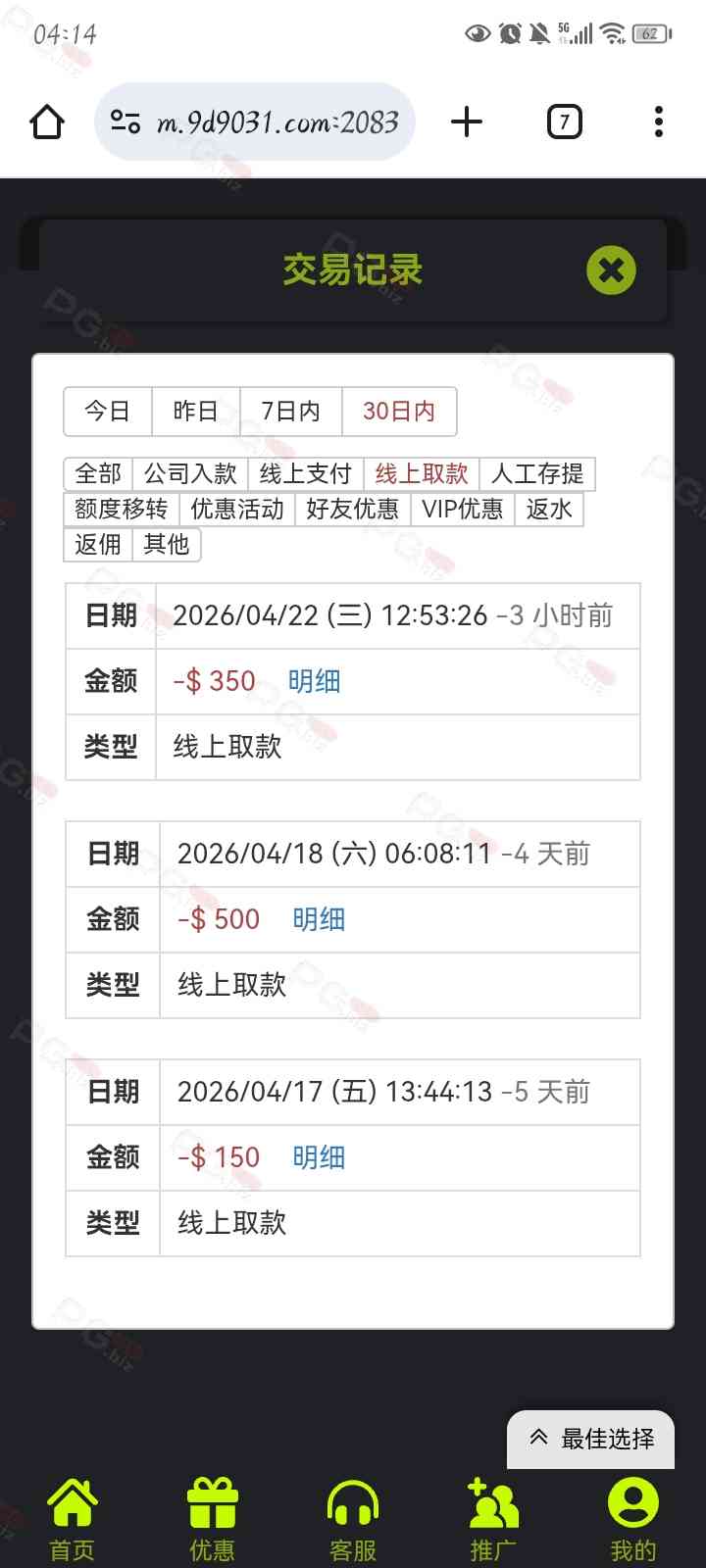This screenshot has height=1568, width=706.
Task: Select the 返水 filter
Action: (x=549, y=510)
